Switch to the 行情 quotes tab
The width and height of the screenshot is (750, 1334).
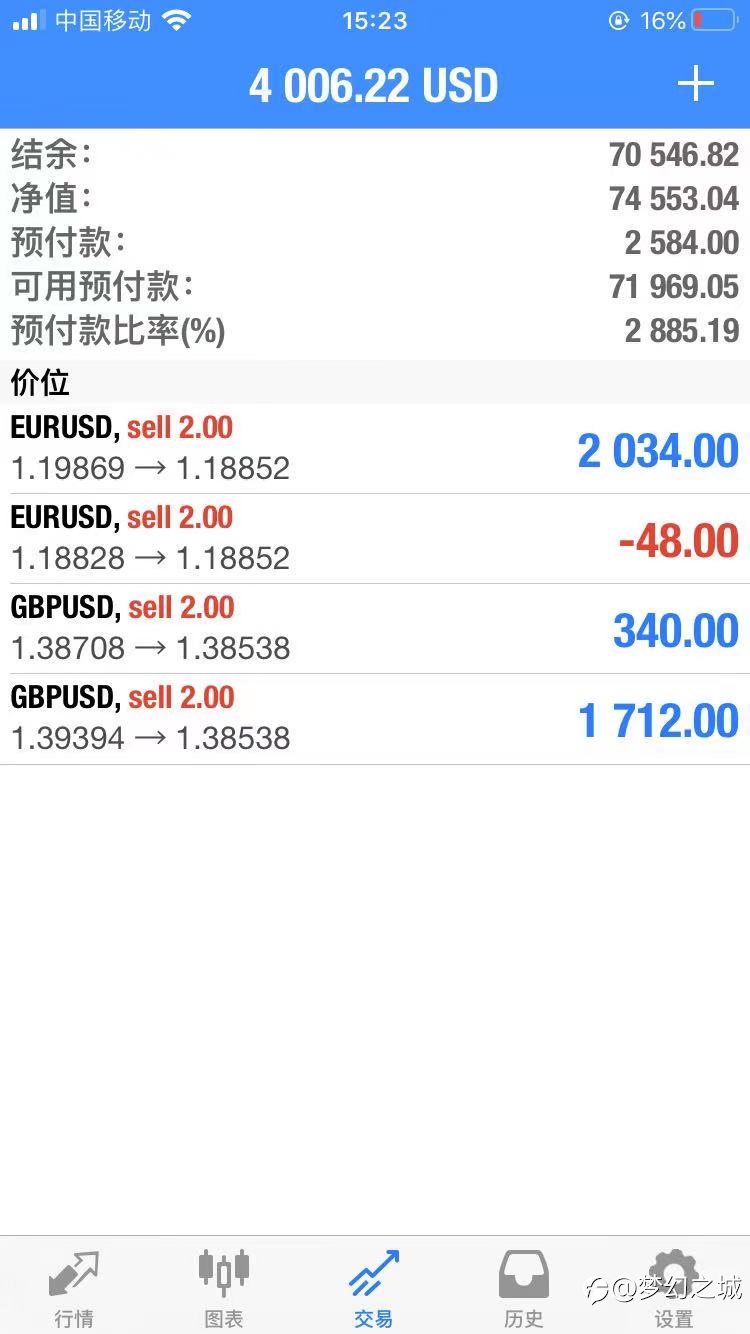[74, 1288]
